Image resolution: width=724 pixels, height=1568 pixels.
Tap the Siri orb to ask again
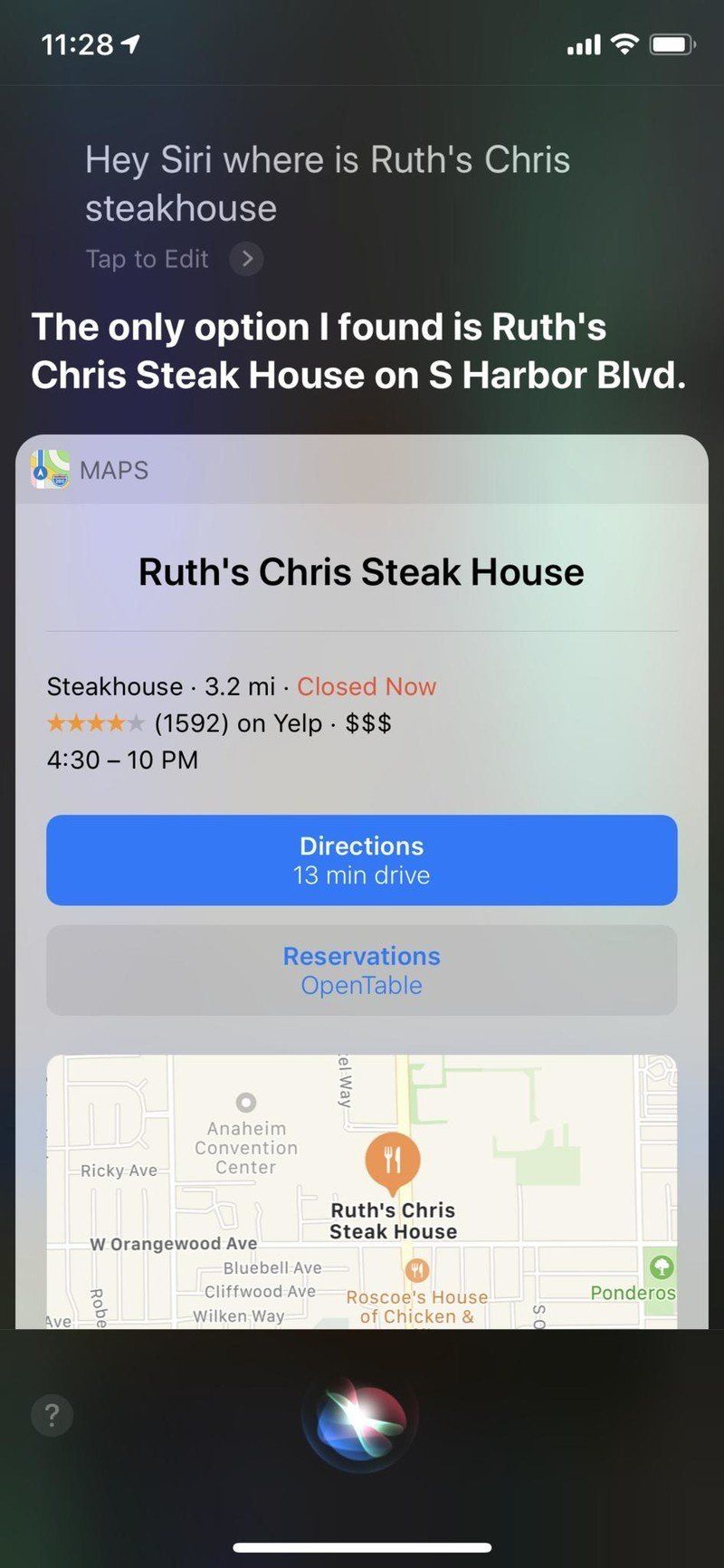361,1418
